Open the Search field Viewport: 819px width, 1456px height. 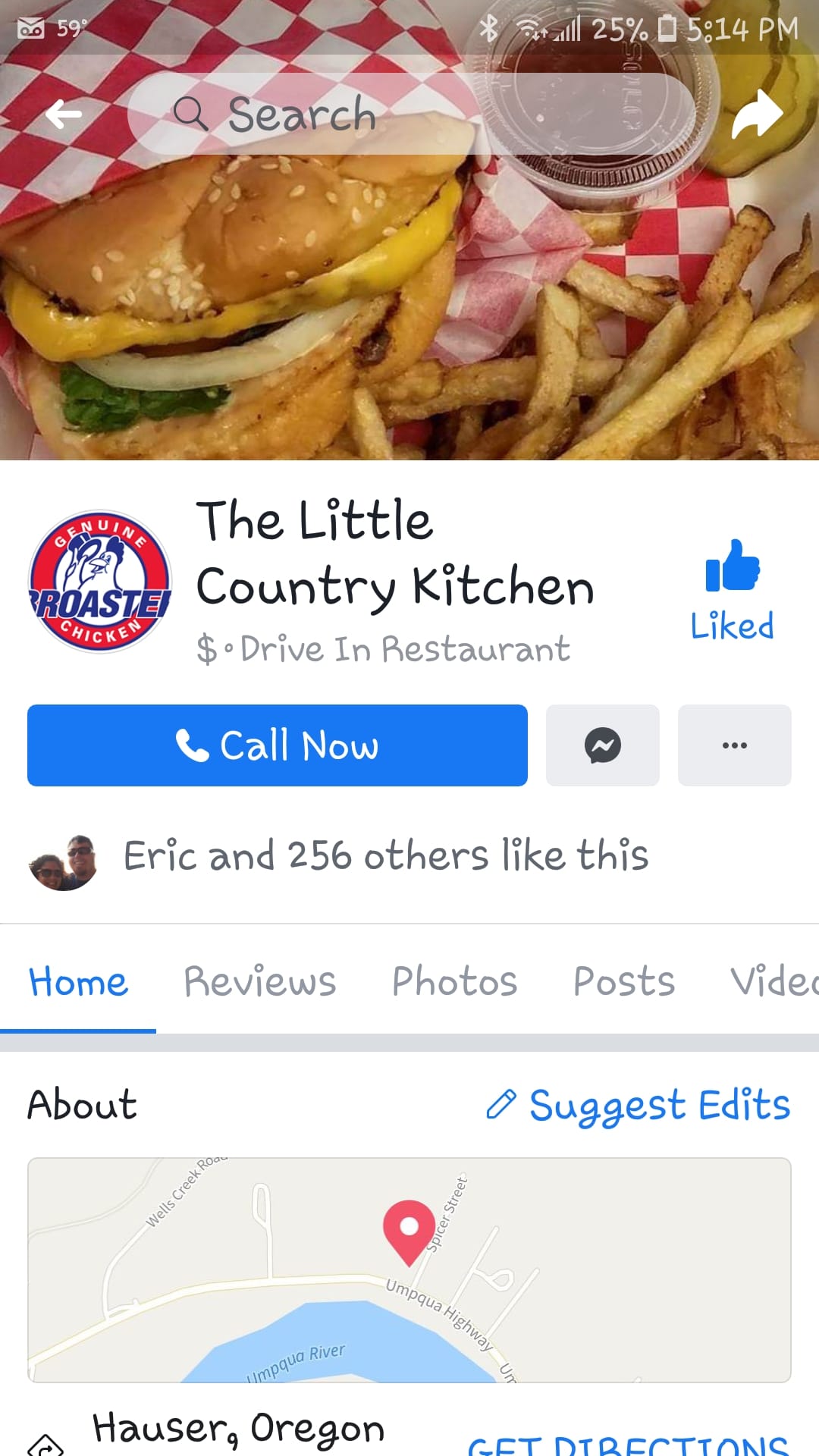point(409,115)
